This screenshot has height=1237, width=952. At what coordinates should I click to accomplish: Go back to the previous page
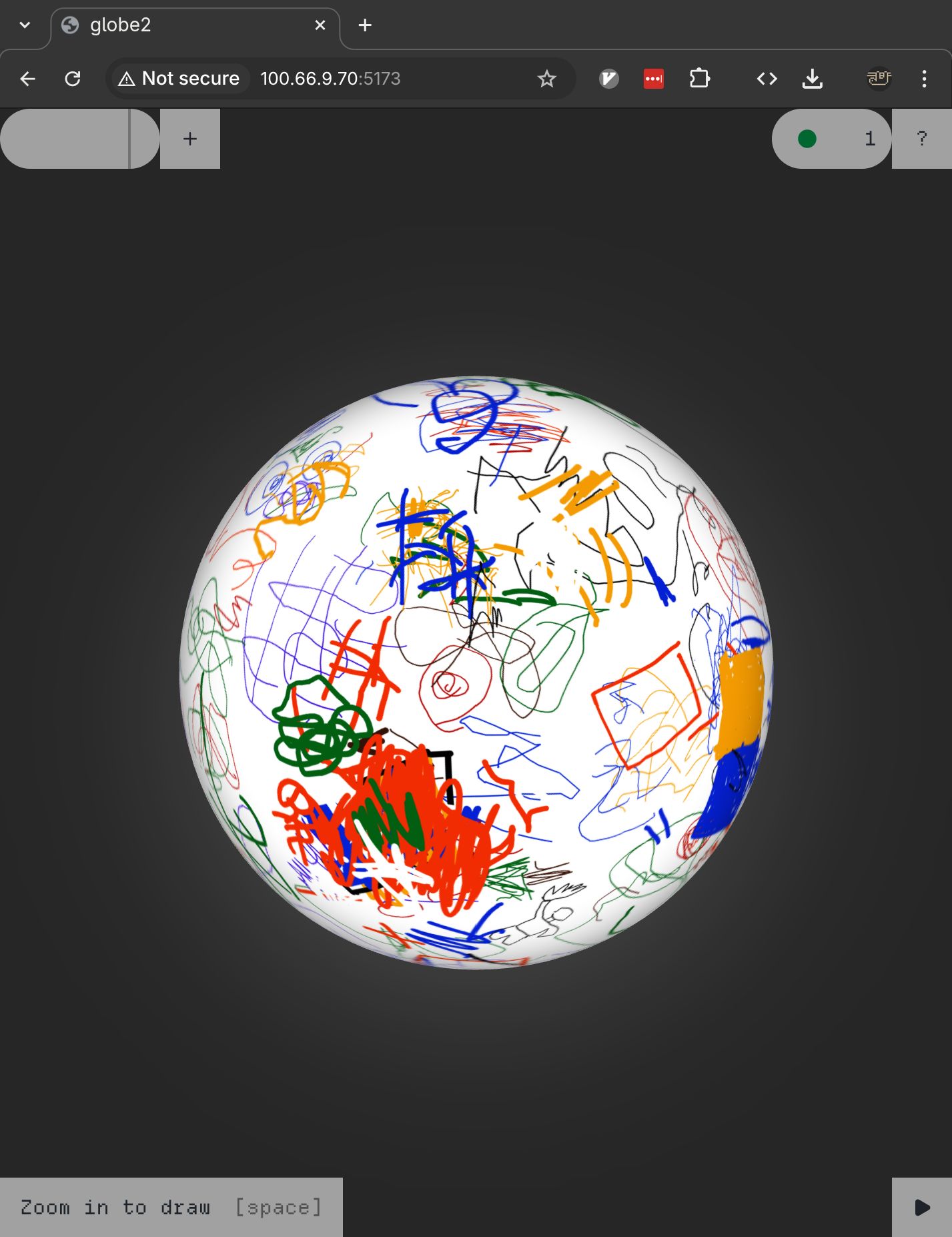coord(27,79)
